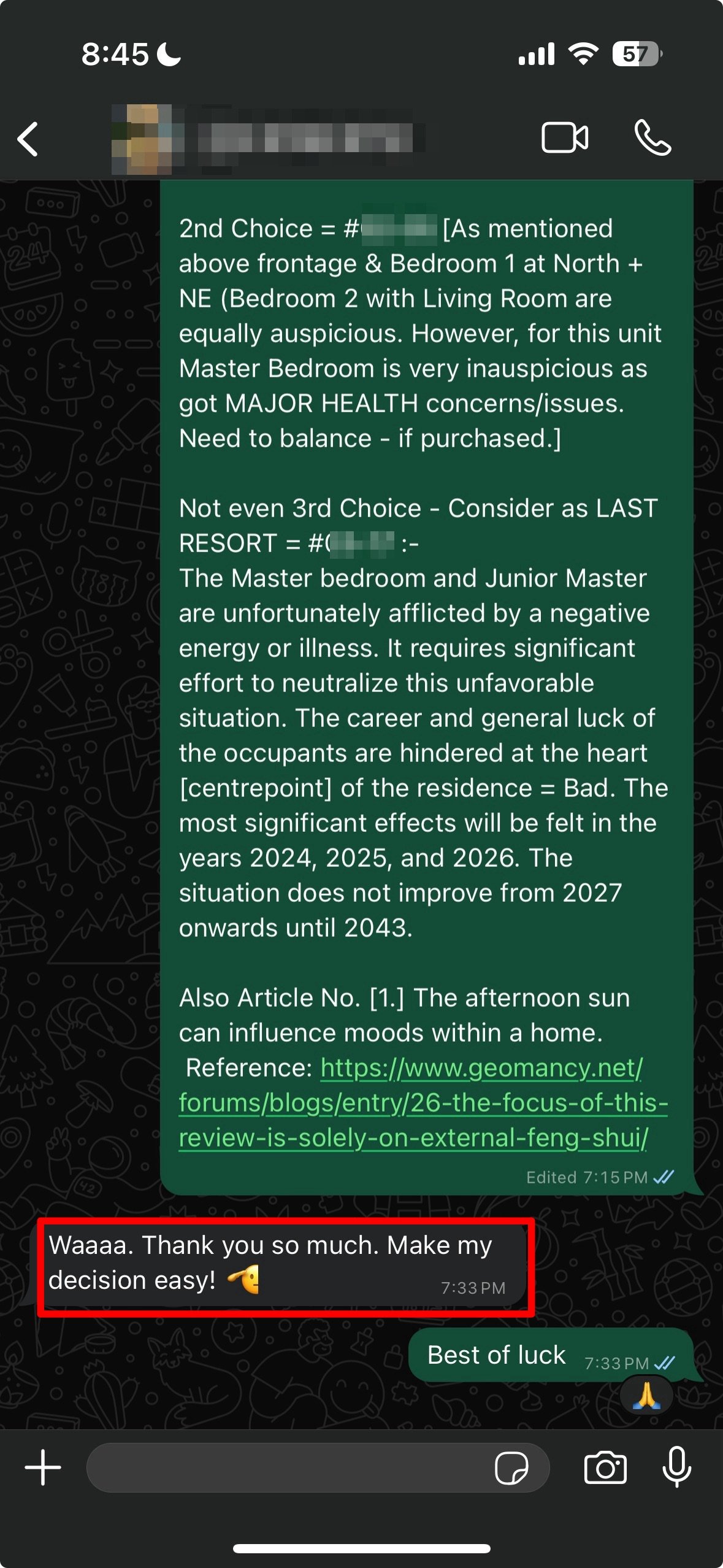View the praying hands reaction on 'Best of luck'
723x1568 pixels.
[646, 1396]
